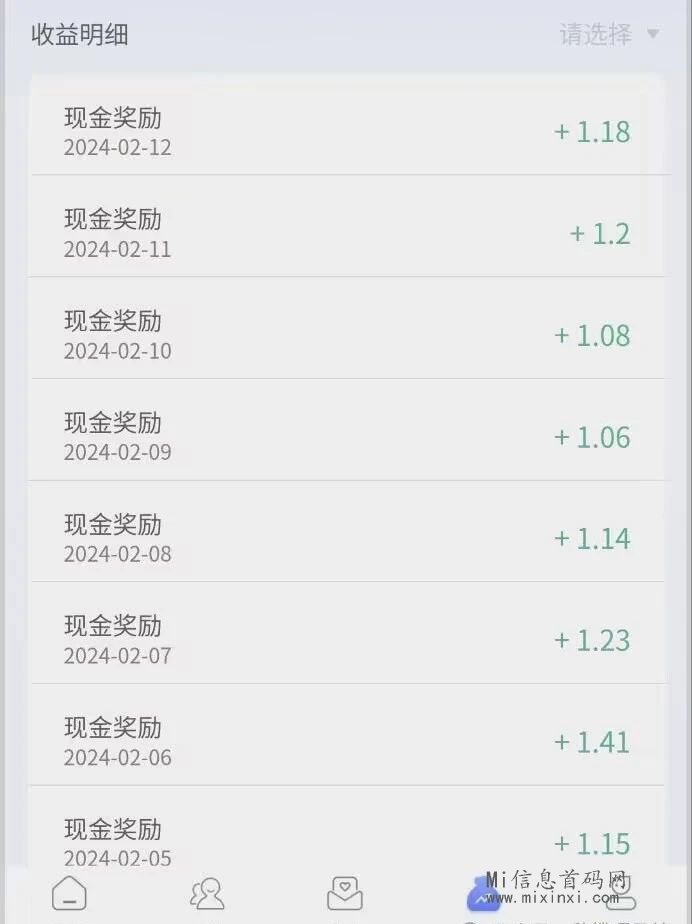Expand the 请选择 filter dropdown
Screen dimensions: 692x924
[609, 35]
